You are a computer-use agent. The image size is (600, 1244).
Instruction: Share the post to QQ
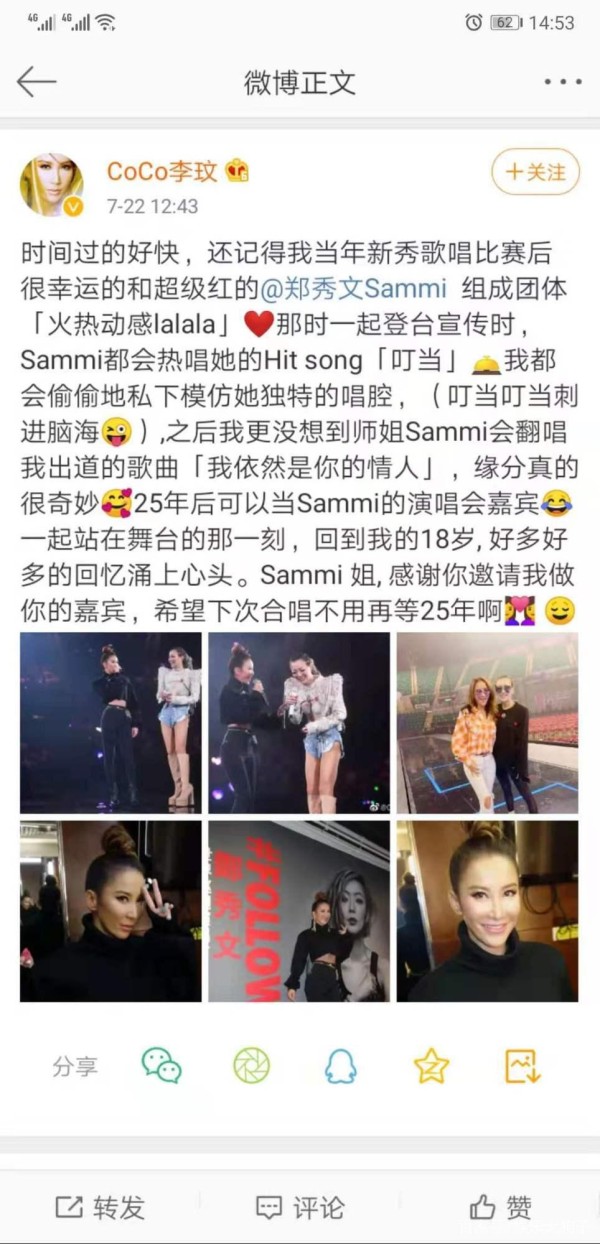coord(340,1066)
